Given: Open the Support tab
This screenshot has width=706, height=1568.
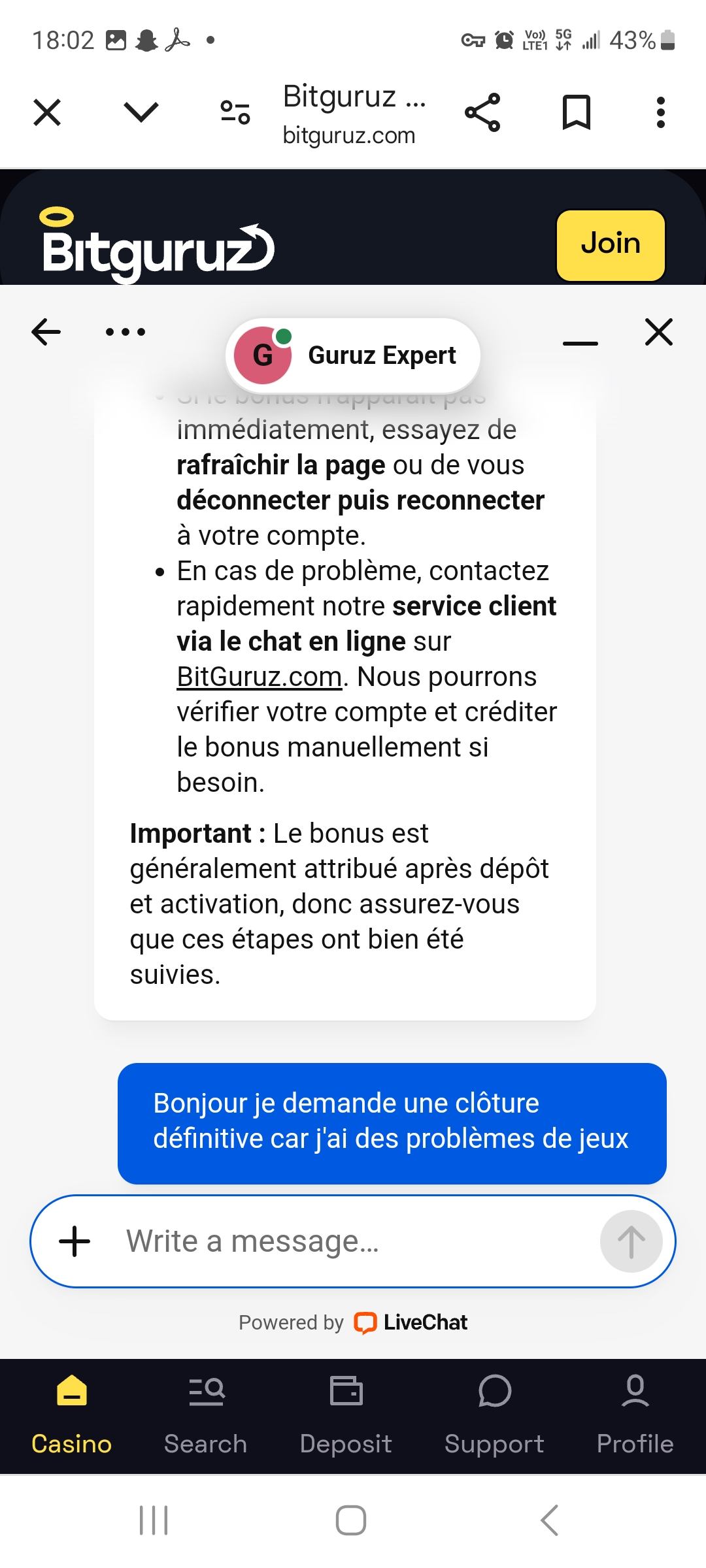Looking at the screenshot, I should (x=494, y=1415).
